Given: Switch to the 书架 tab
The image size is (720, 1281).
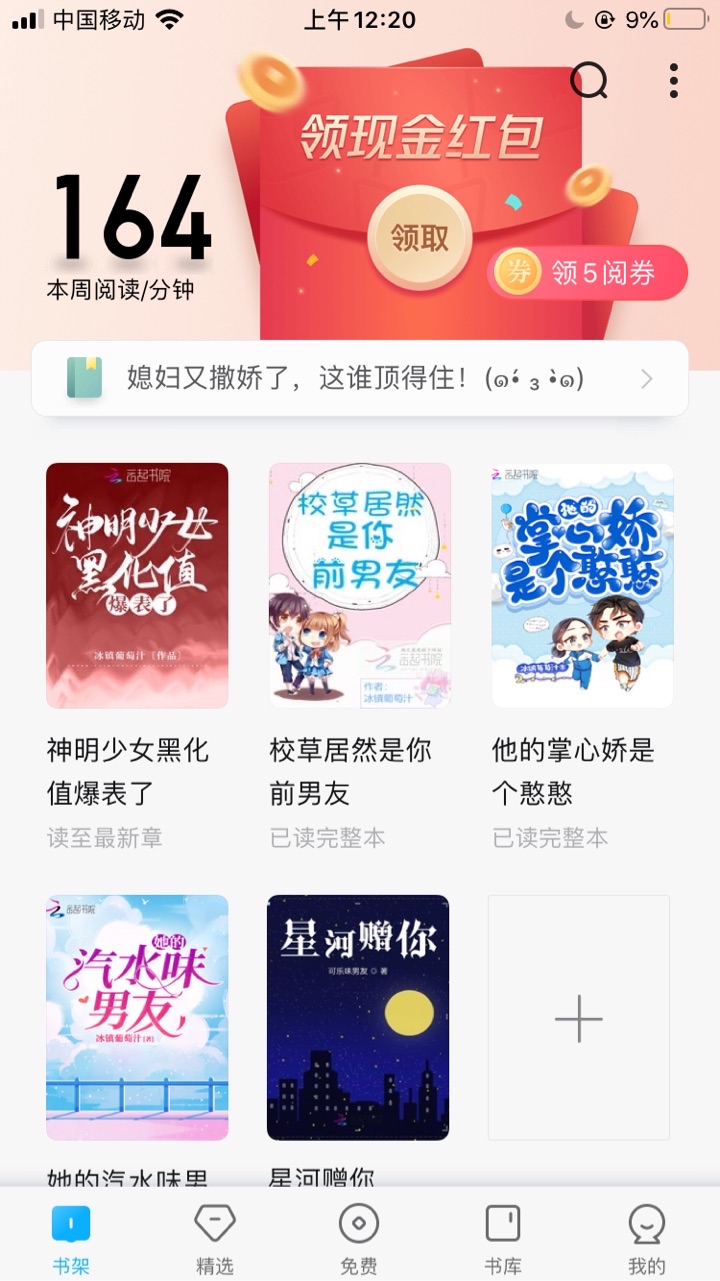Looking at the screenshot, I should [x=71, y=1238].
